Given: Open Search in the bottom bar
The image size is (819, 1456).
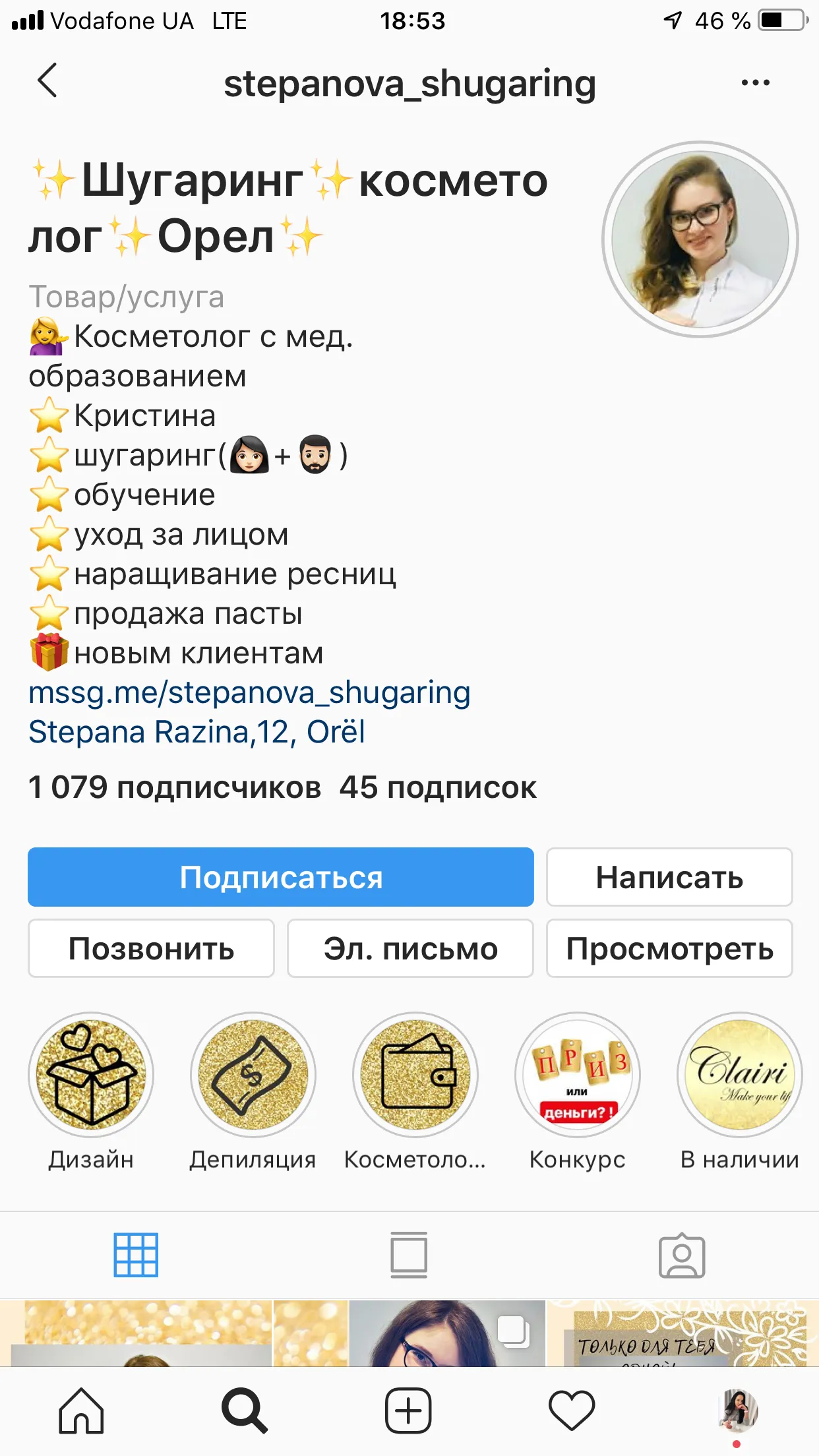Looking at the screenshot, I should [245, 1411].
